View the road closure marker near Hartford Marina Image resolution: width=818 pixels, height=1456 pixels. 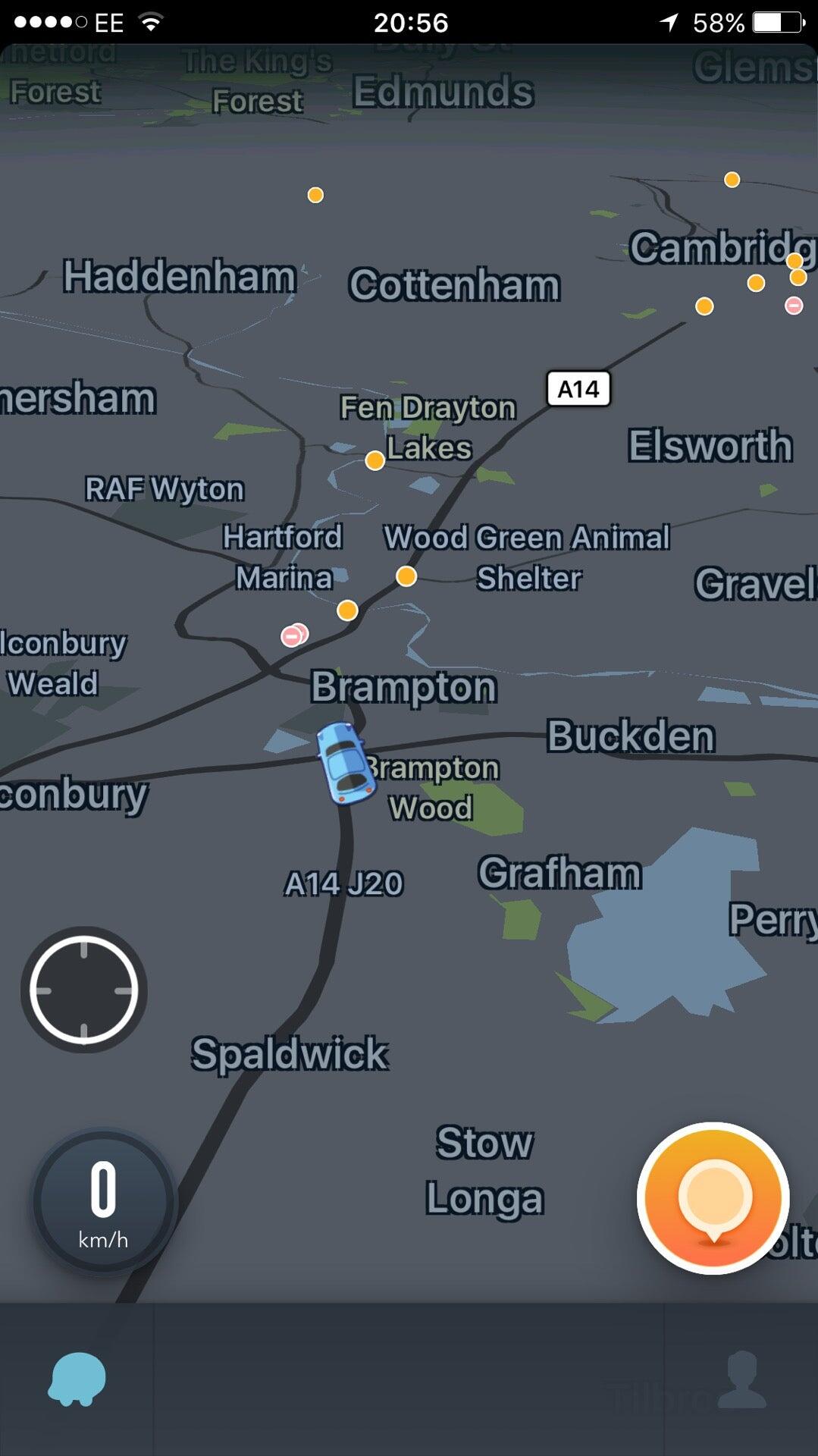(x=293, y=635)
